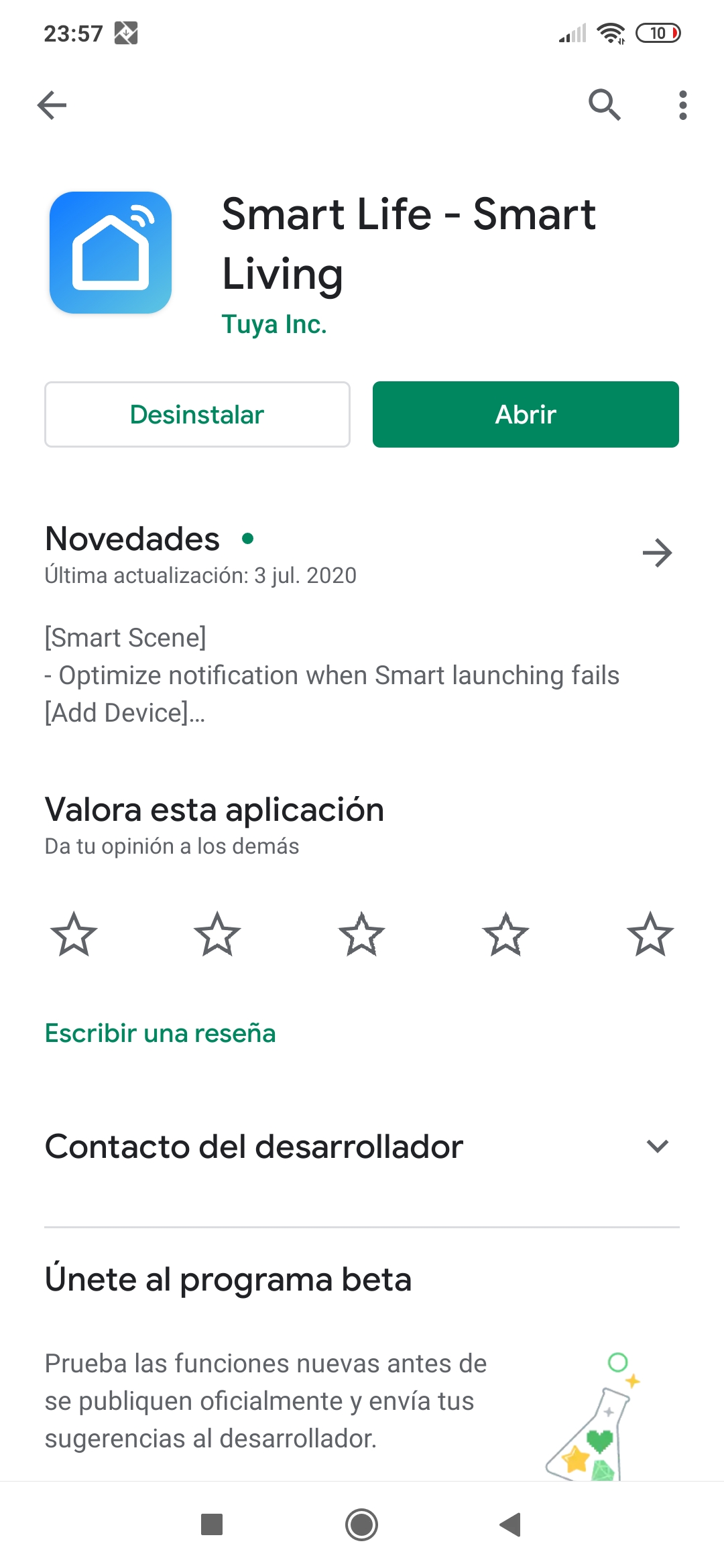Open the three-dot overflow menu
This screenshot has height=1568, width=724.
682,105
